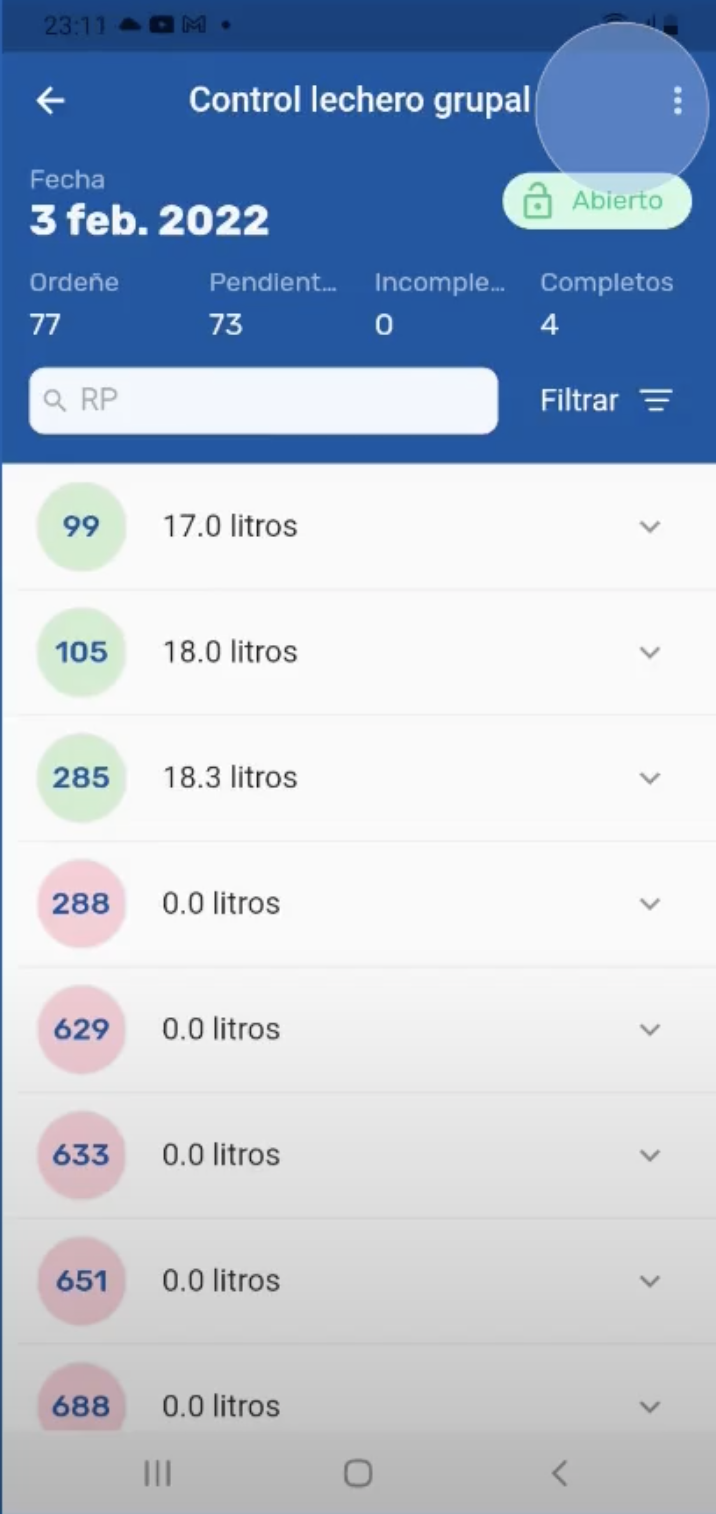Viewport: 716px width, 1514px height.
Task: Focus the RP search field
Action: 264,401
